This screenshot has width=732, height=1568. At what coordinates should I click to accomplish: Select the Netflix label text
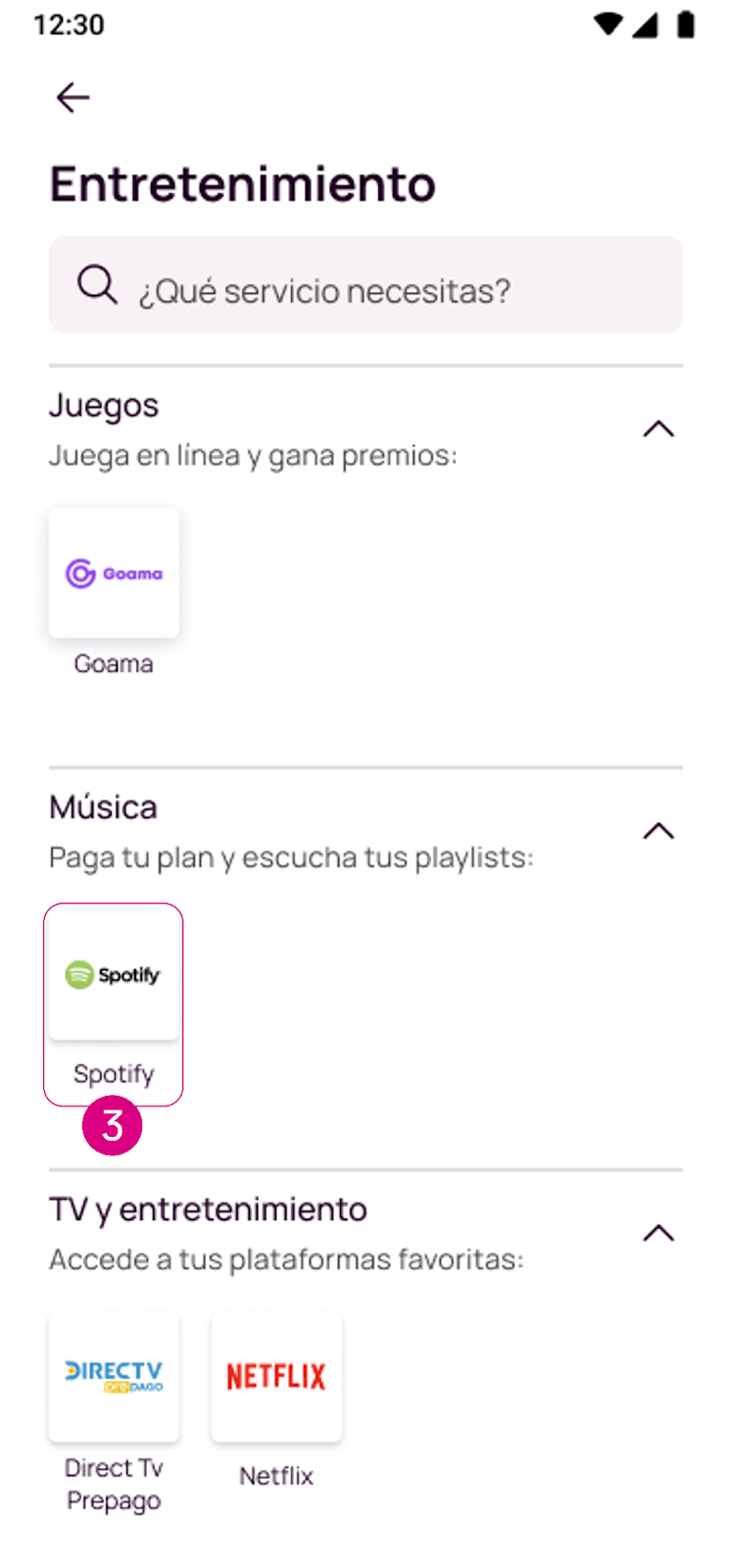[276, 1476]
